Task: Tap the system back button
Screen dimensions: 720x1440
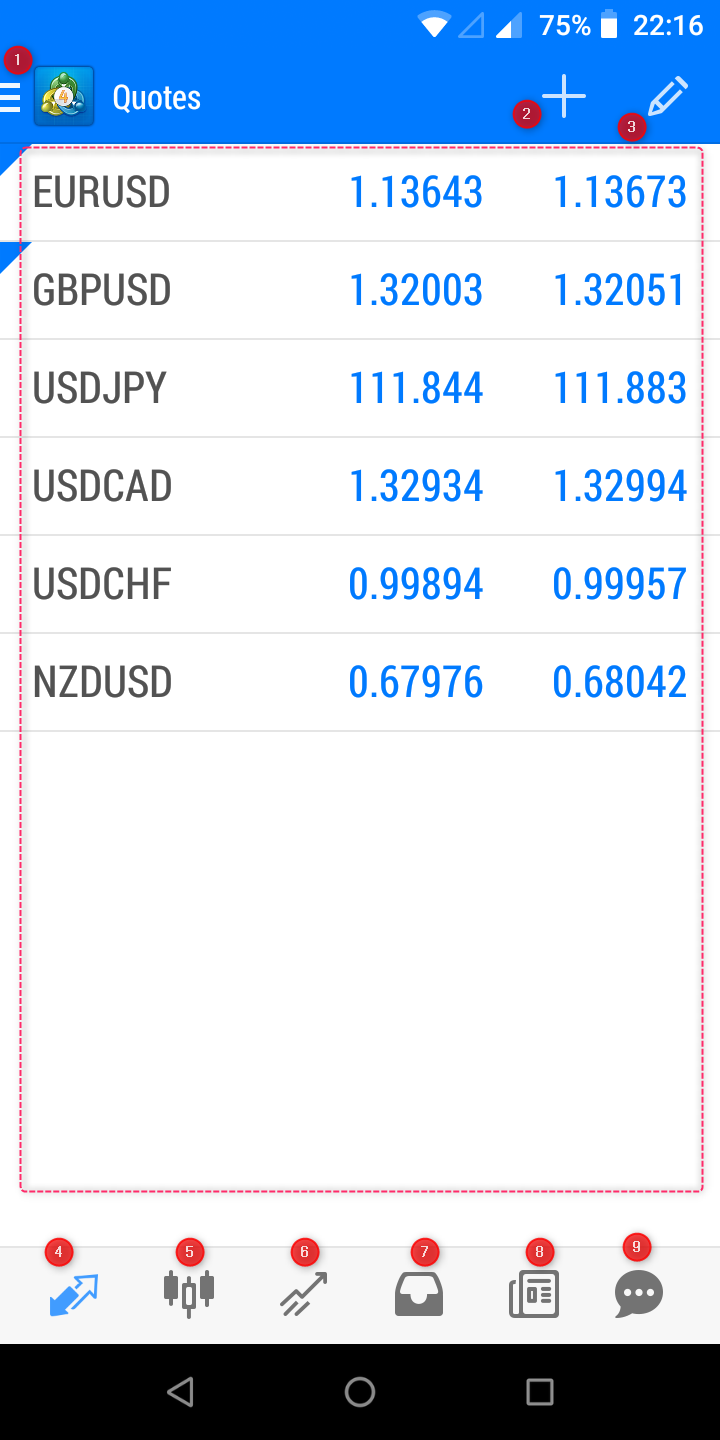Action: coord(180,1392)
